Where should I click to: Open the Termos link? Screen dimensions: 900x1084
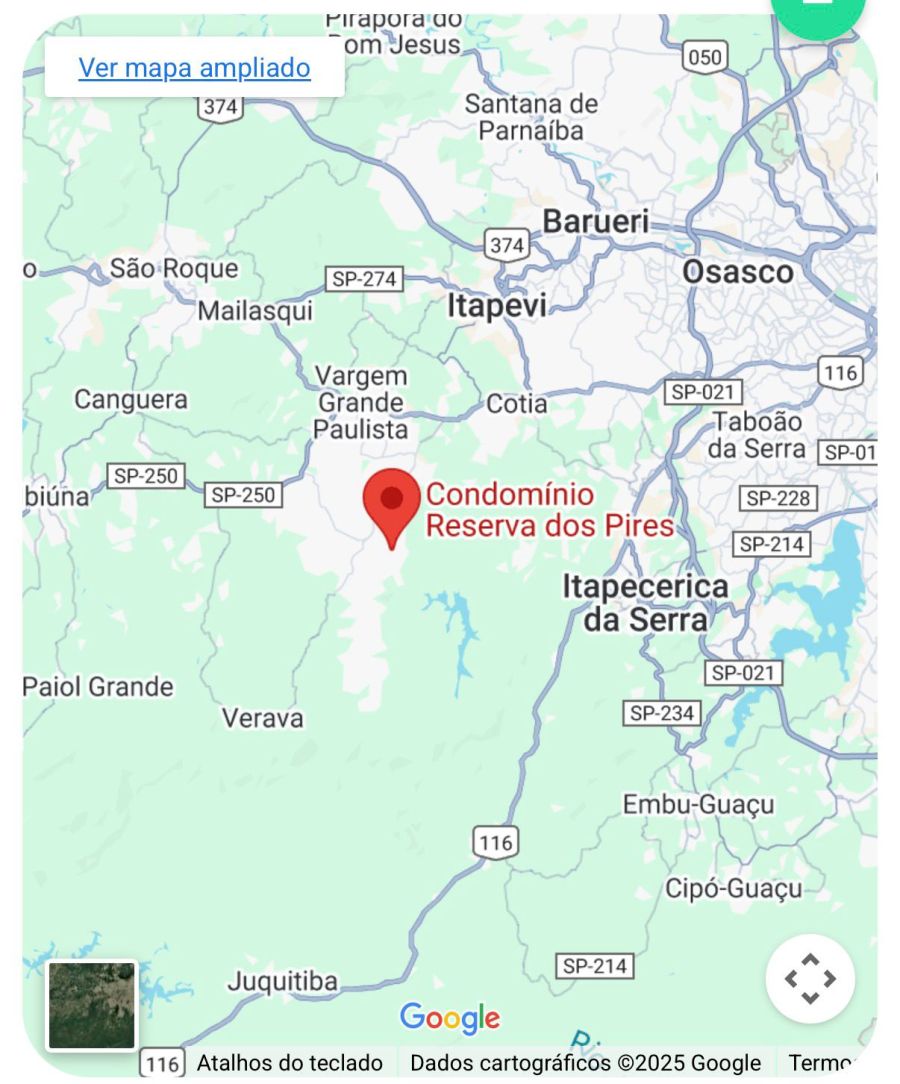pyautogui.click(x=820, y=1063)
